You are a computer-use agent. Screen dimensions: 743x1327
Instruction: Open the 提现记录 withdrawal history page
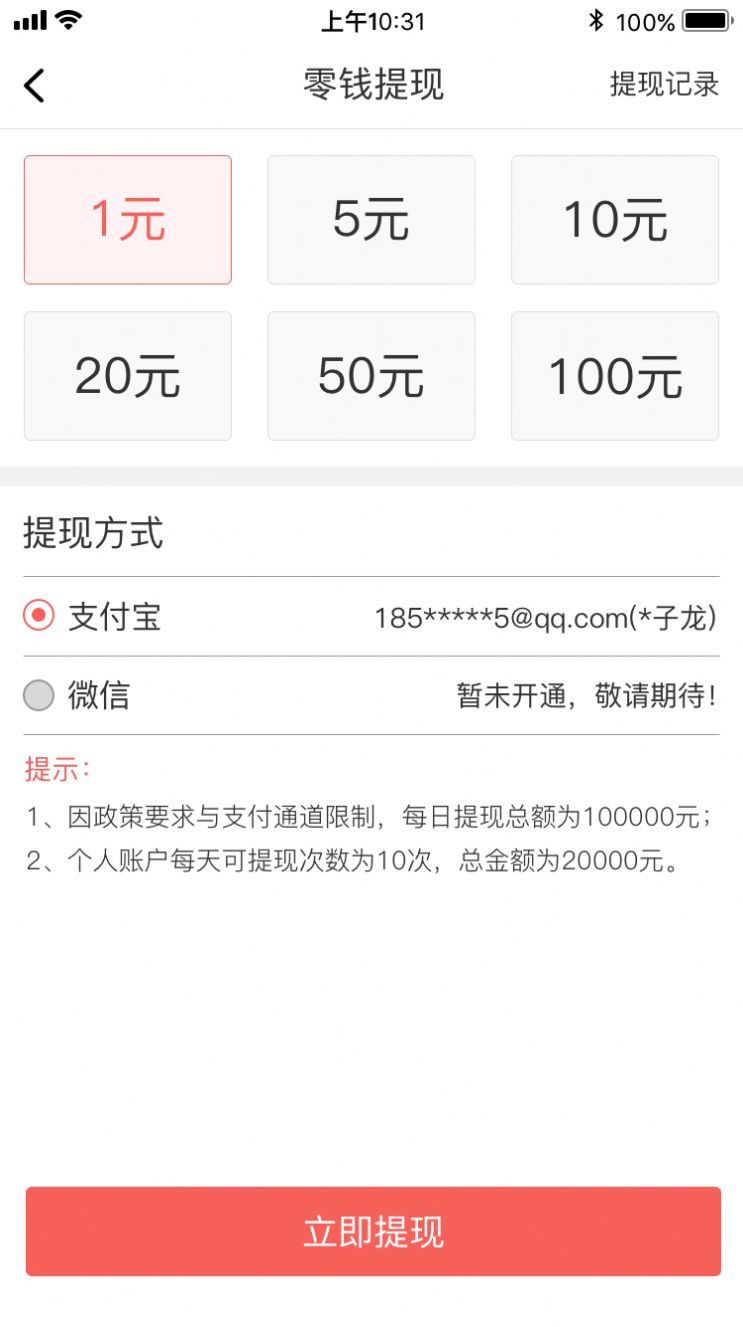coord(661,85)
